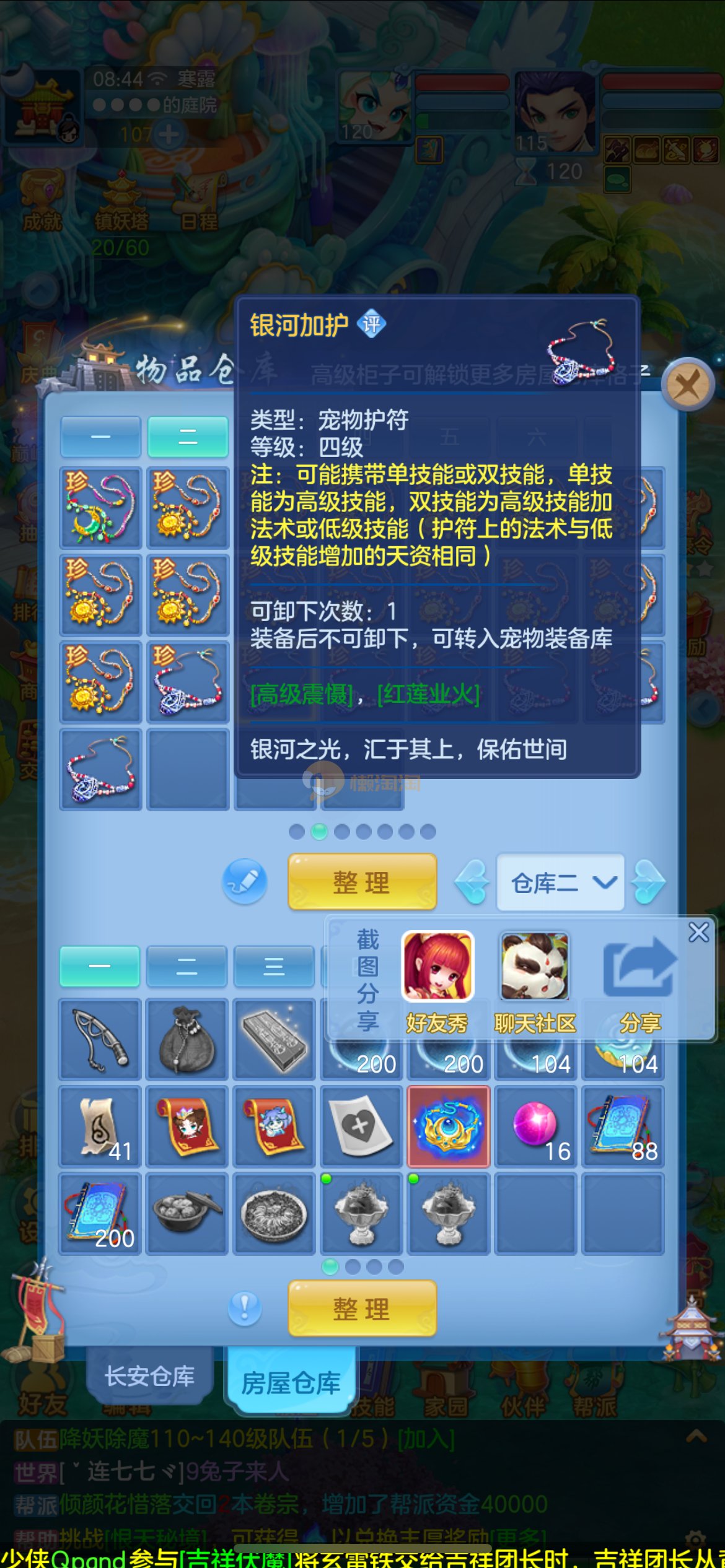Go to the next warehouse with the right arrow

648,882
